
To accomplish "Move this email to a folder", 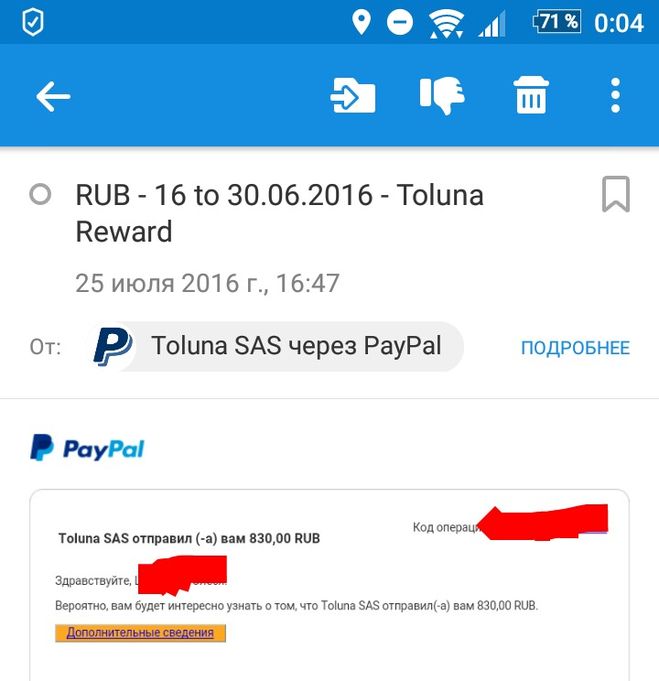I will click(353, 96).
